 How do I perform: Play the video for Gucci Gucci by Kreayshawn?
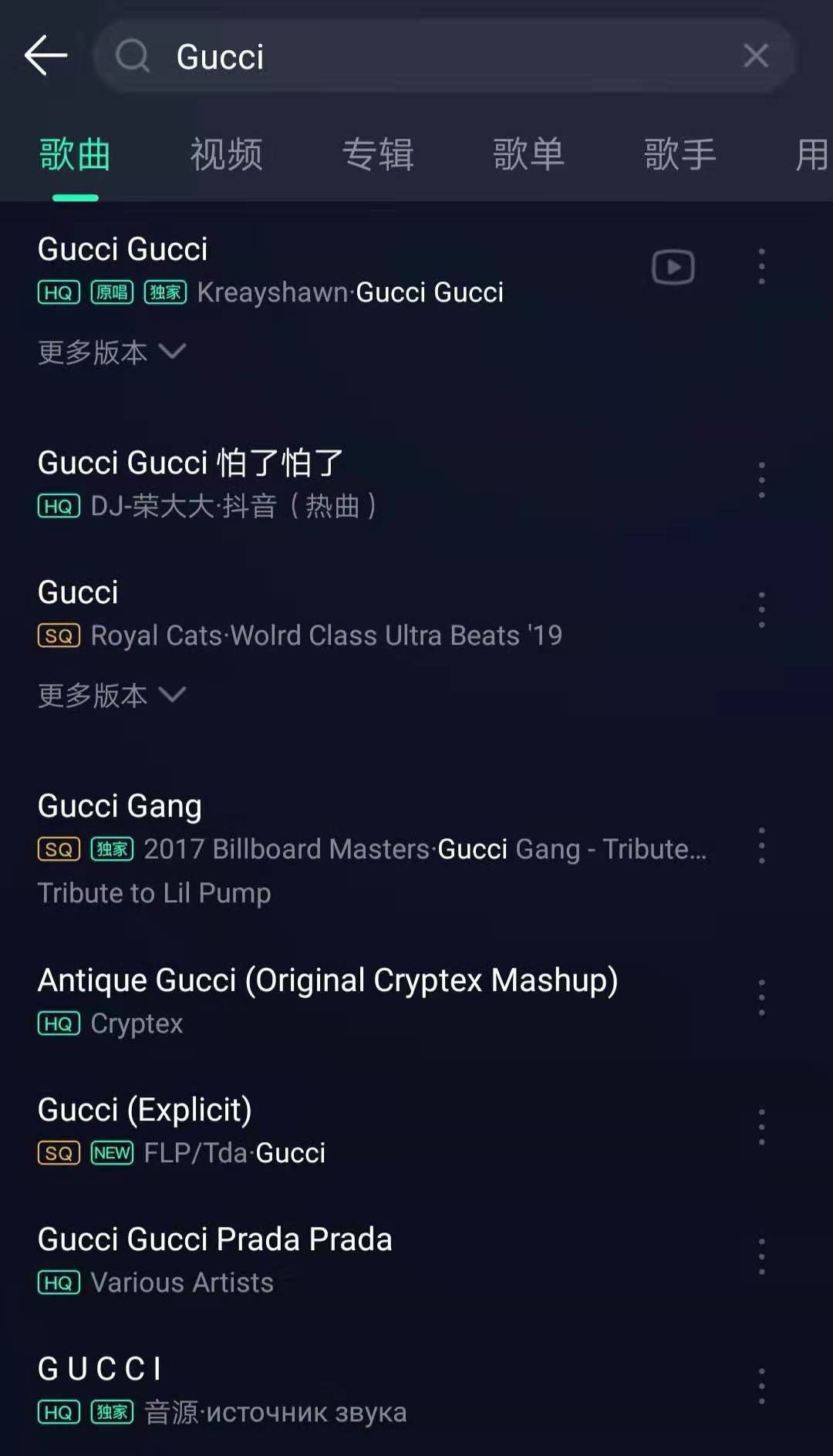tap(673, 267)
